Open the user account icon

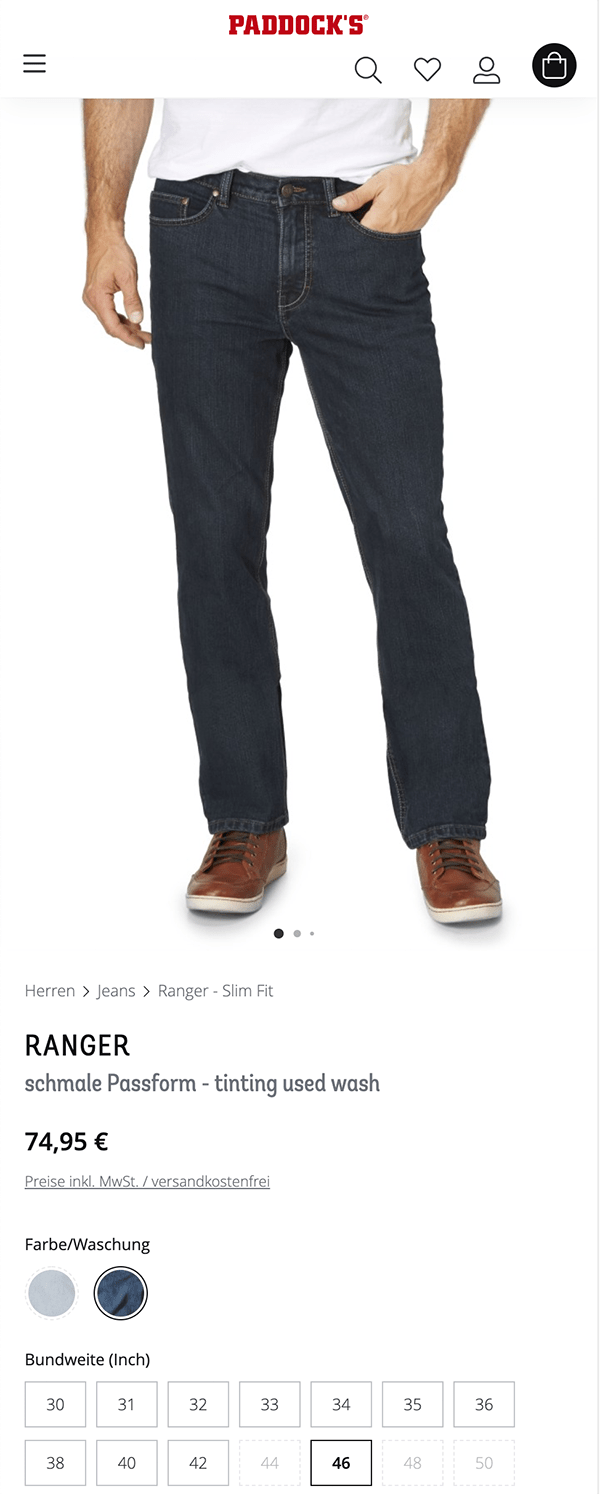(486, 69)
